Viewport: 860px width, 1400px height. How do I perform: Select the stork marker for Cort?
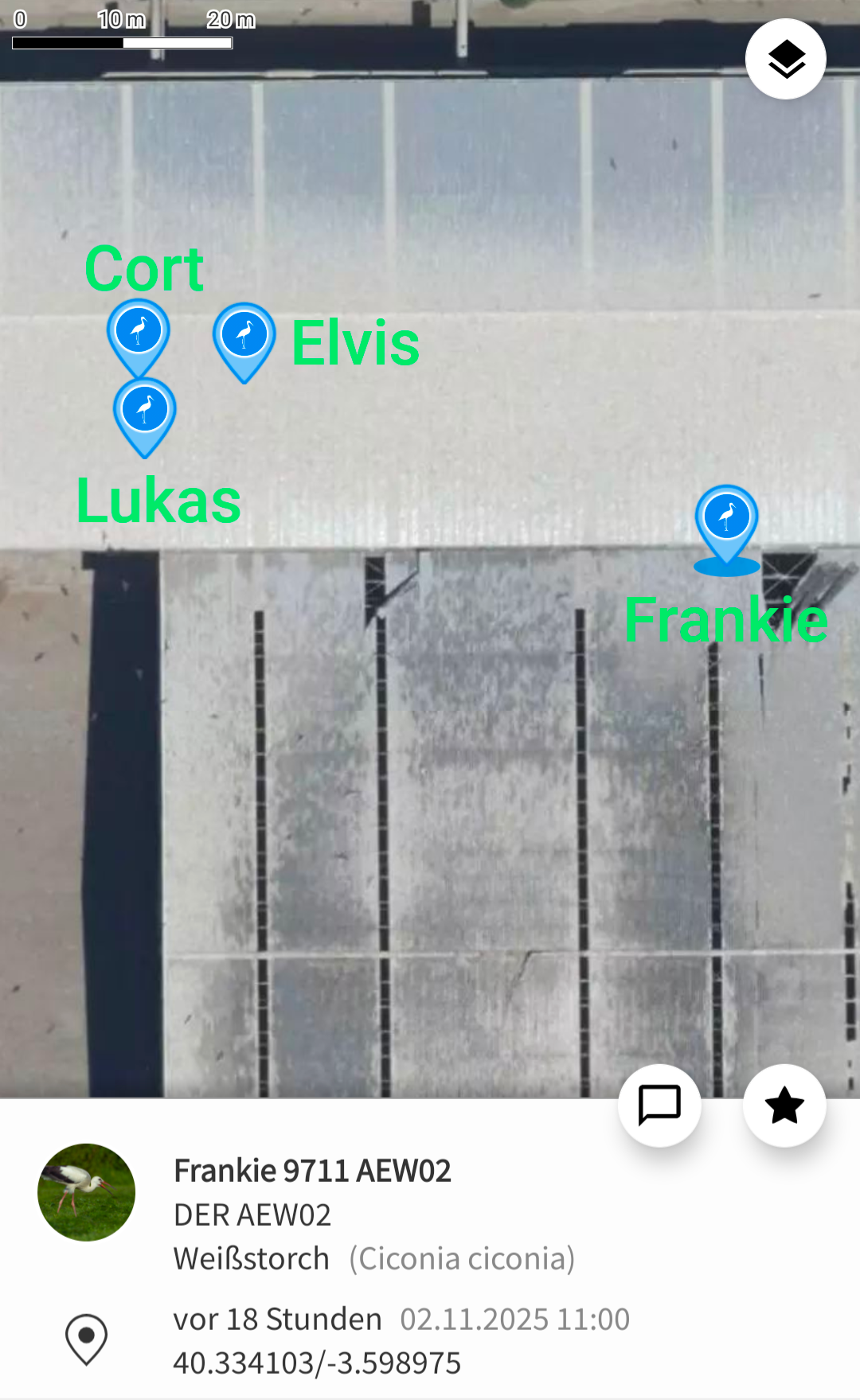139,331
